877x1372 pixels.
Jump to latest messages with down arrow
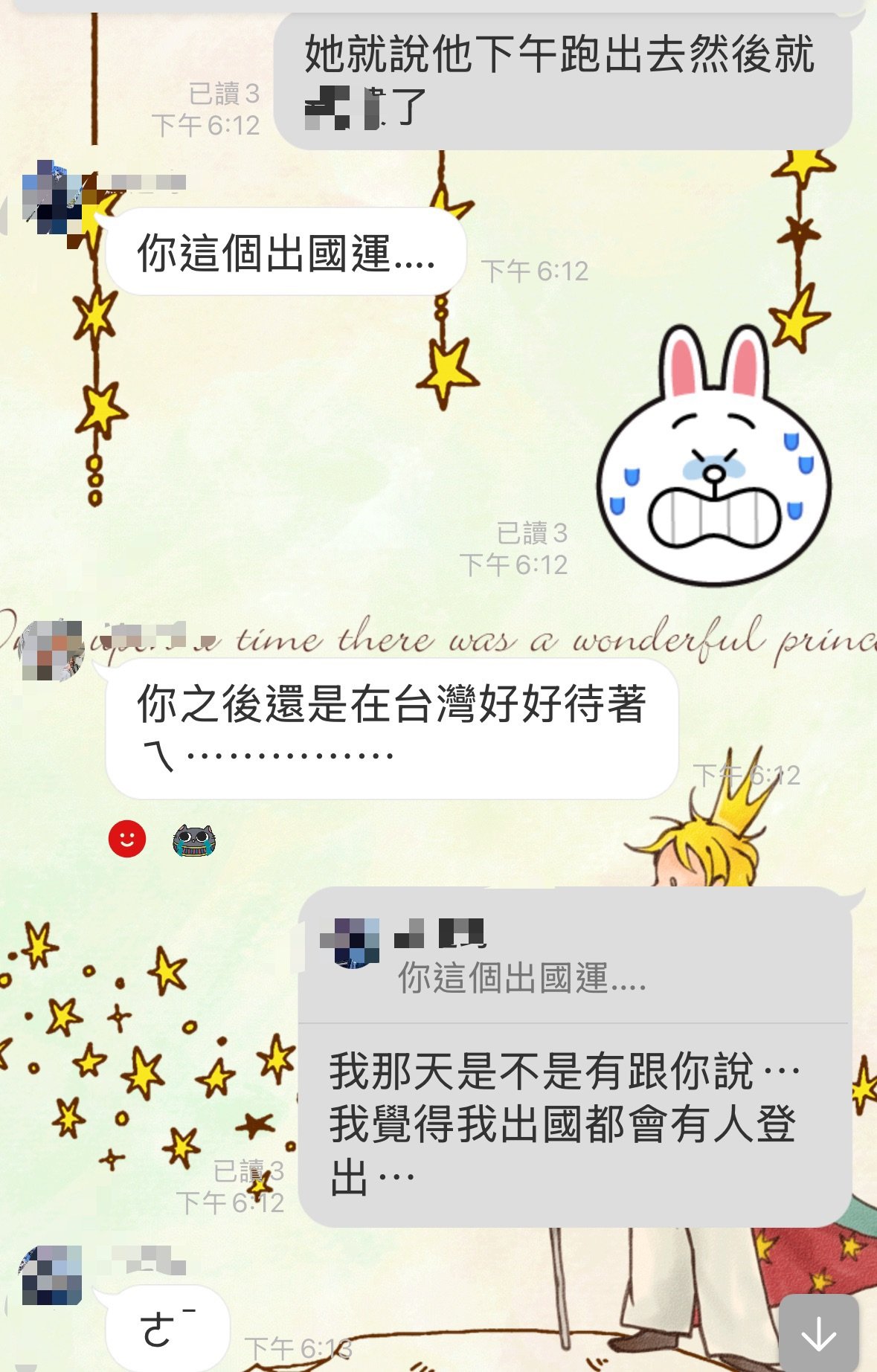coord(819,1334)
